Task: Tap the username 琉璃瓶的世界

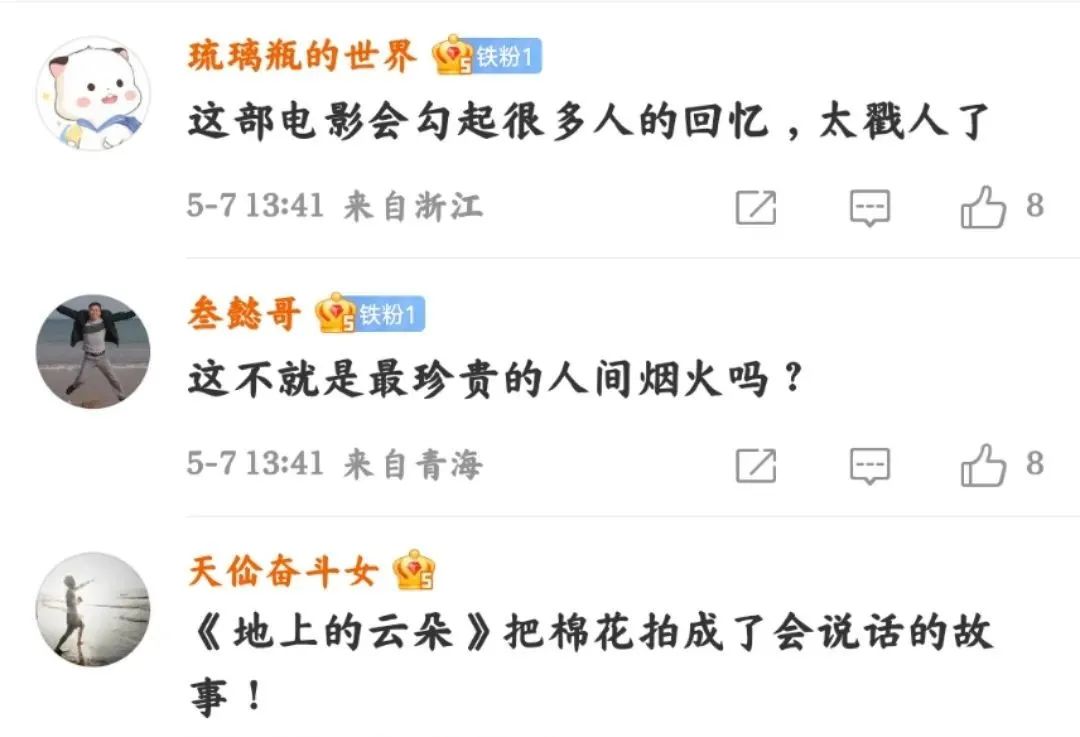Action: click(x=302, y=57)
